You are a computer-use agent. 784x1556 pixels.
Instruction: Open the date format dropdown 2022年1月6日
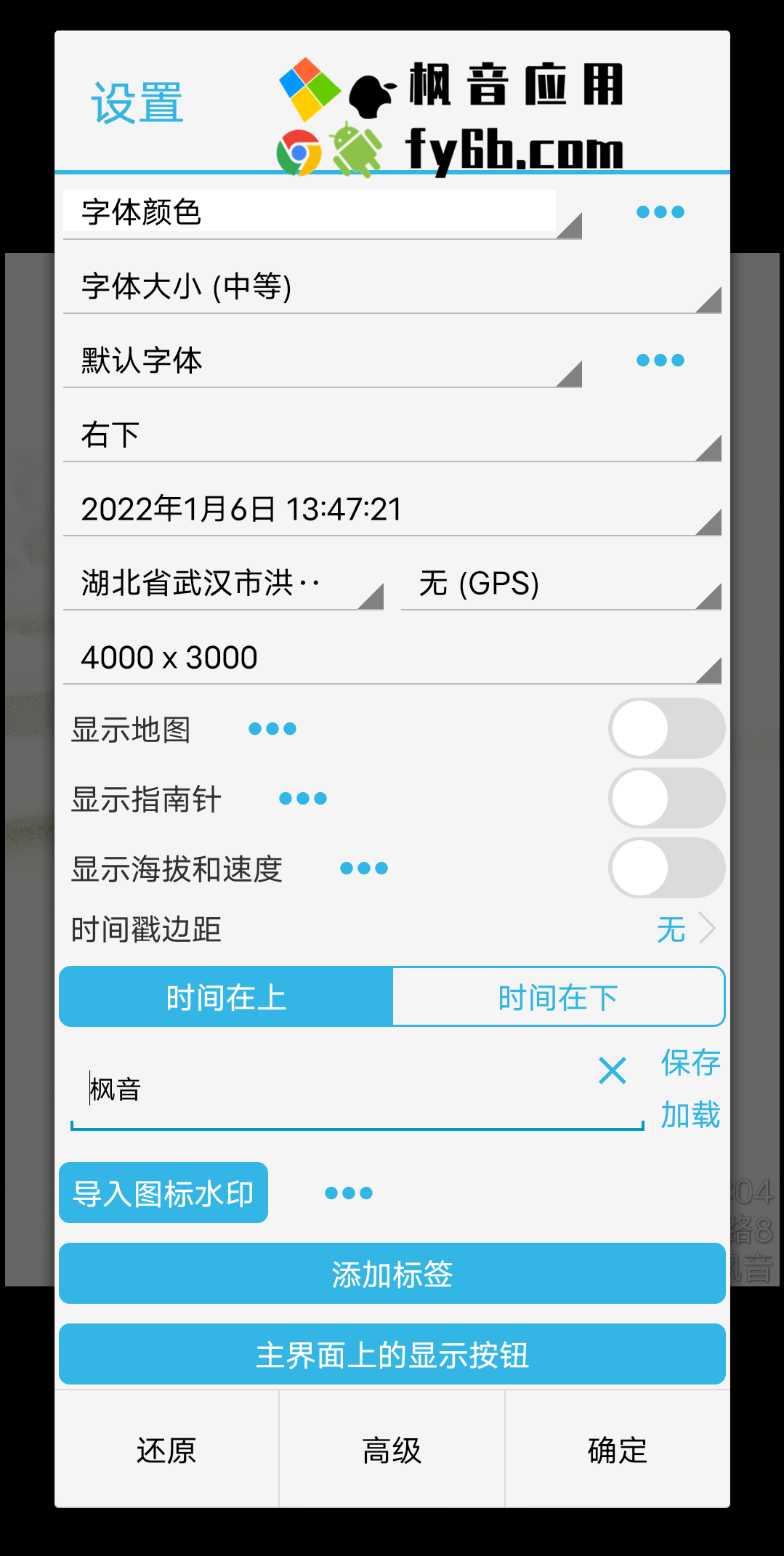[391, 509]
